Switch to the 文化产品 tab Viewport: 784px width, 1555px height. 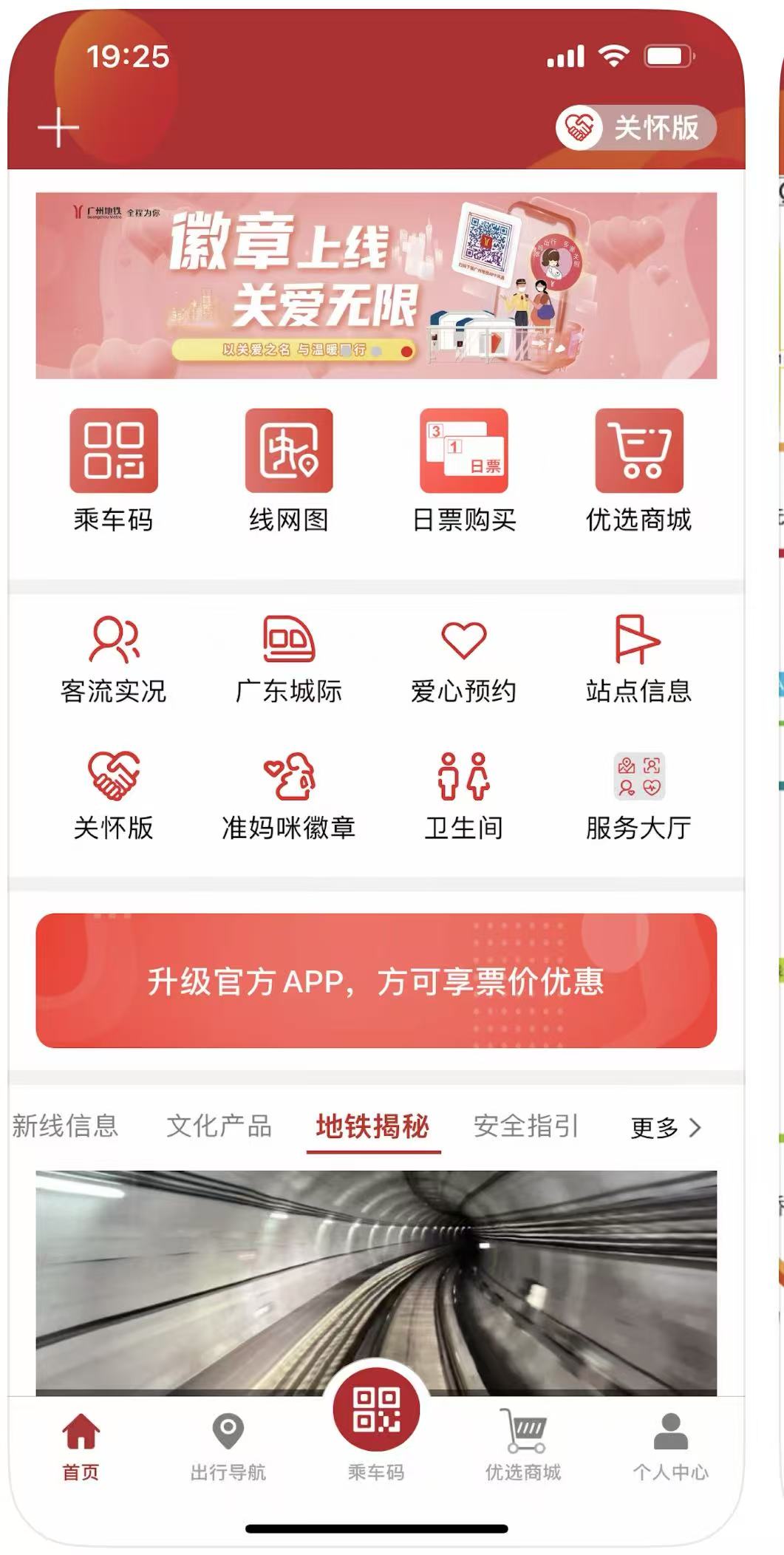point(219,1126)
